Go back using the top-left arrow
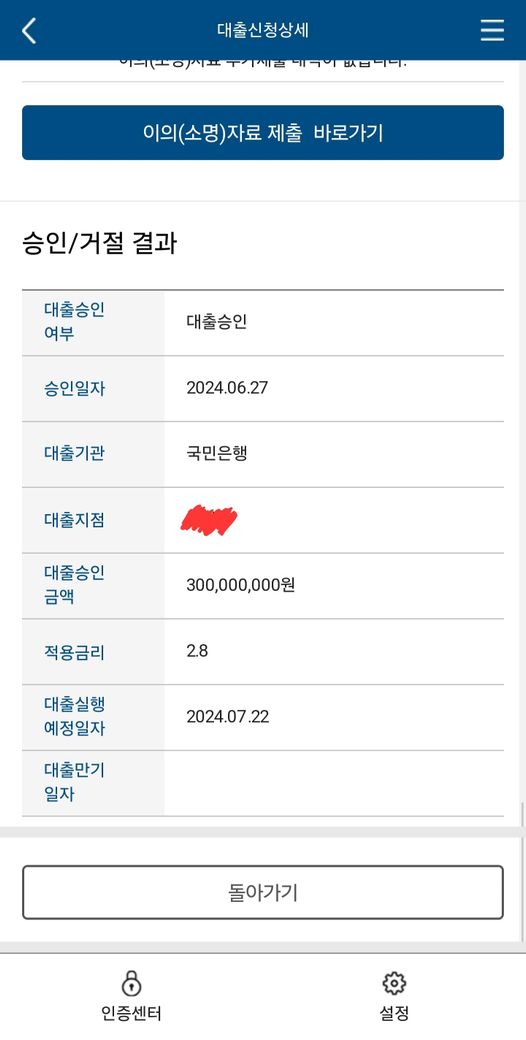The height and width of the screenshot is (1040, 526). [x=29, y=31]
